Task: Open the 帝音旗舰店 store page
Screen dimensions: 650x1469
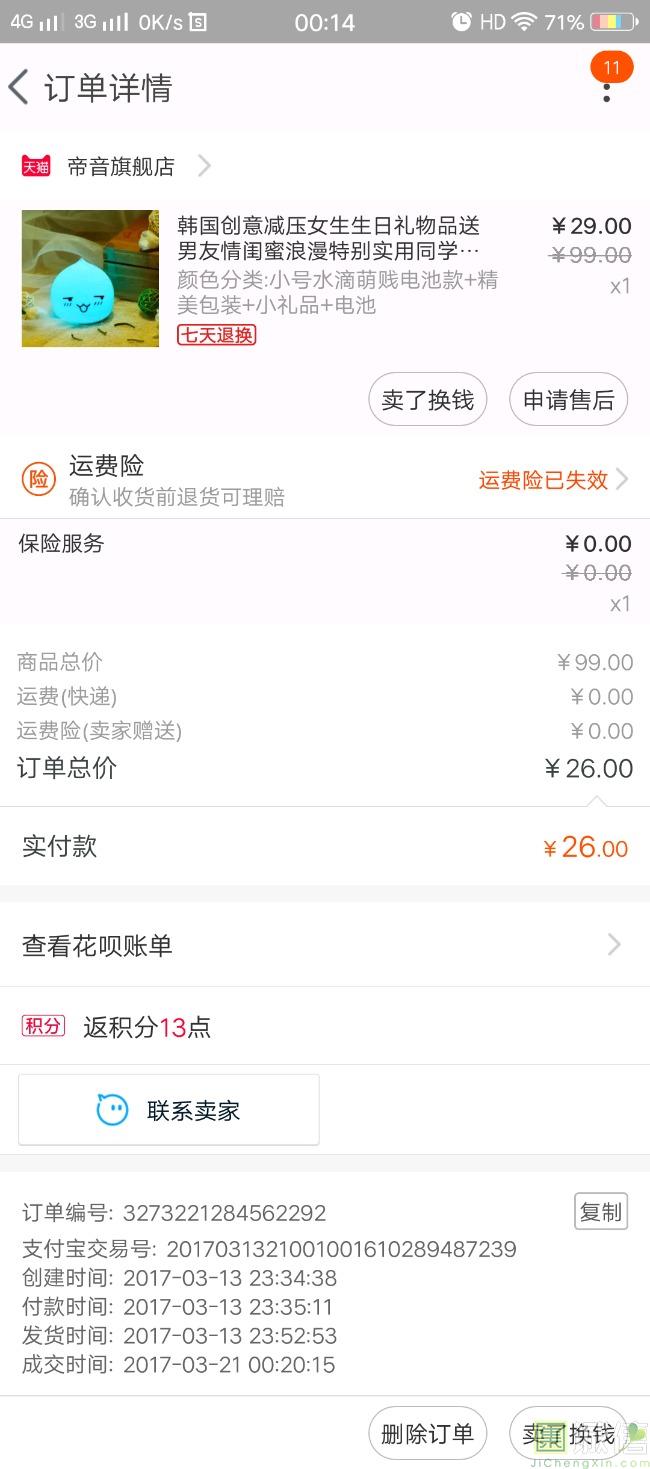Action: 117,166
